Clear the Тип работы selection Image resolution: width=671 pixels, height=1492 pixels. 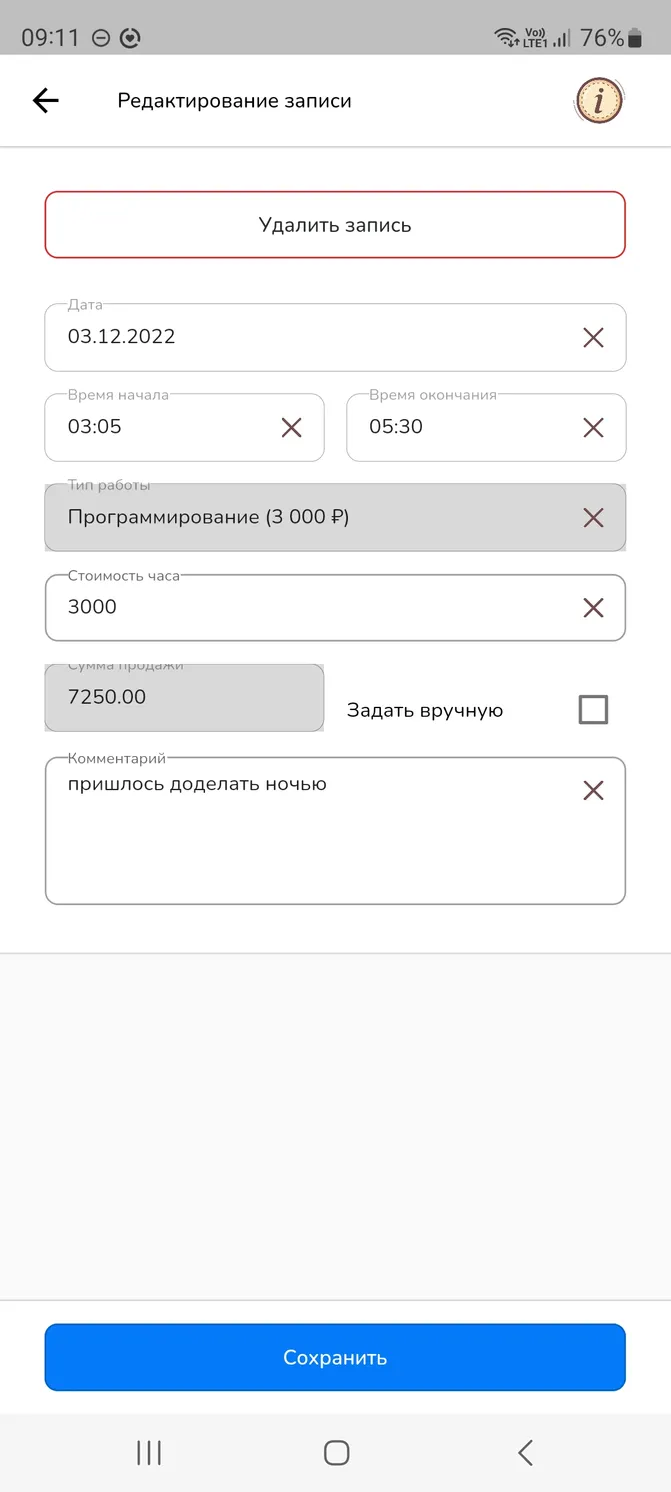click(x=593, y=518)
